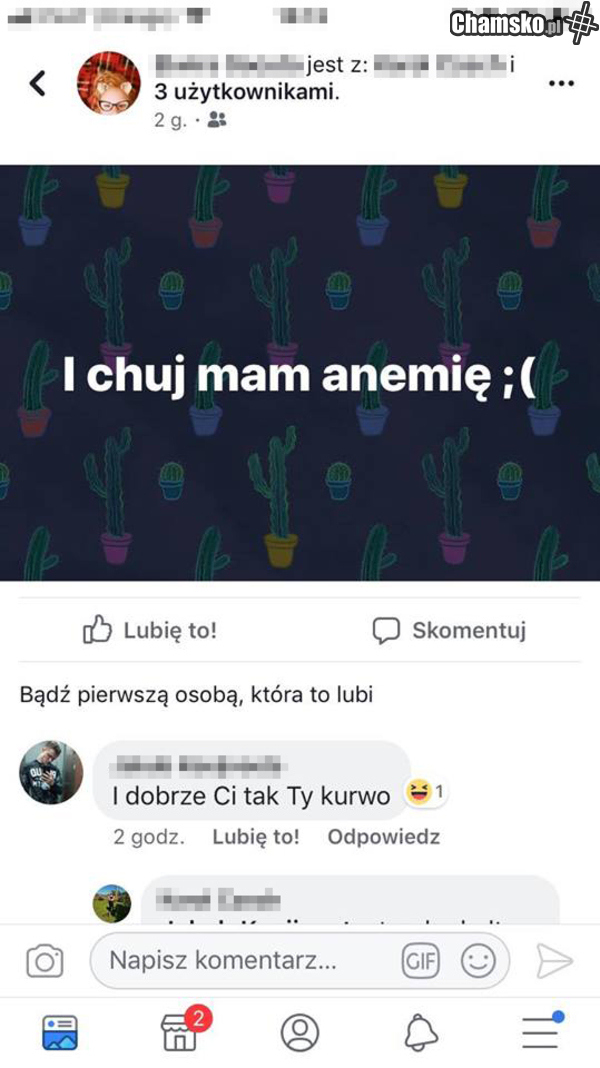Image resolution: width=600 pixels, height=1068 pixels.
Task: Like the post with Lubię to! button
Action: pyautogui.click(x=150, y=630)
